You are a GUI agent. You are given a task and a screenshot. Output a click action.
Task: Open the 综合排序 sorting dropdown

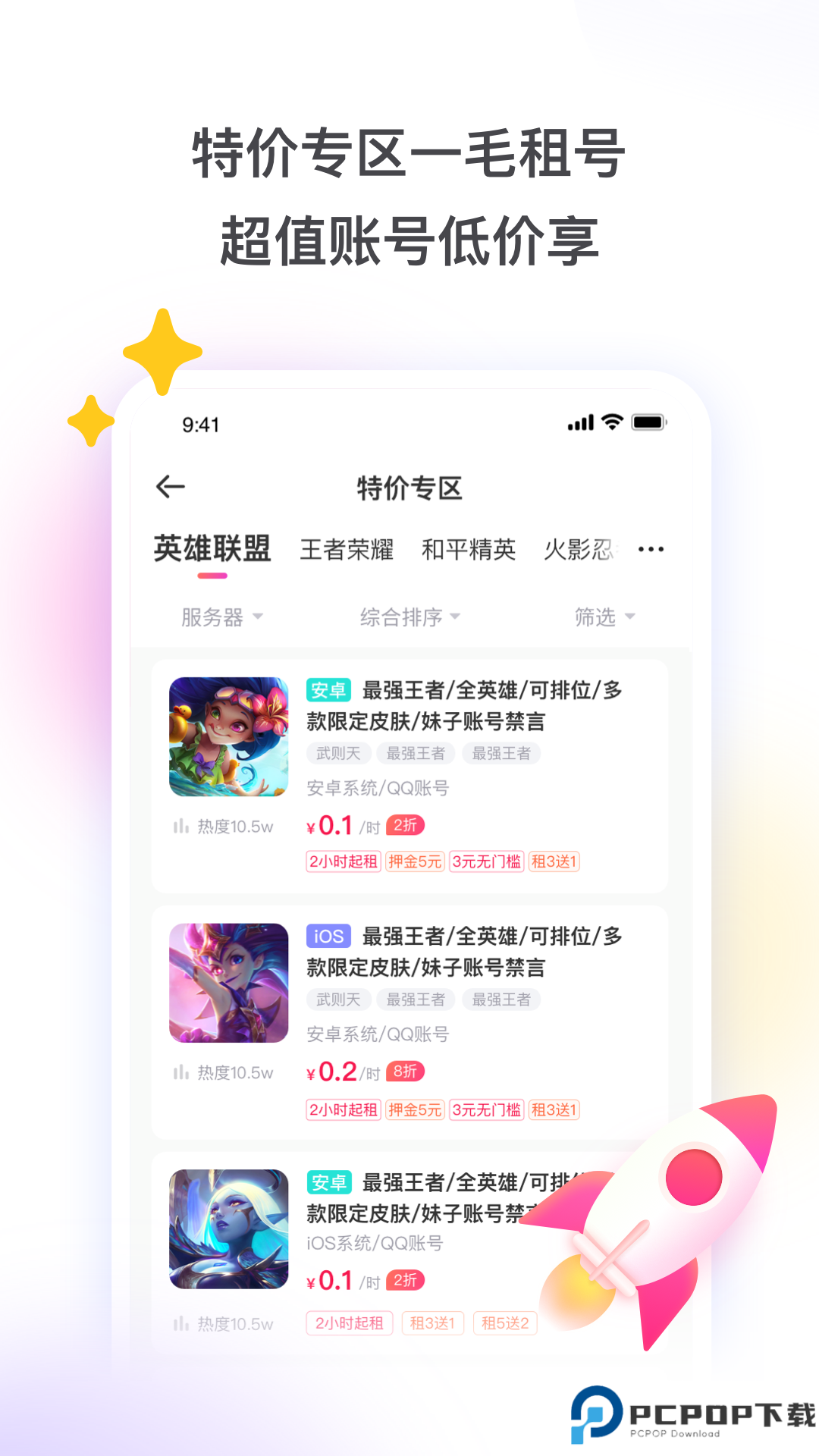tap(409, 617)
